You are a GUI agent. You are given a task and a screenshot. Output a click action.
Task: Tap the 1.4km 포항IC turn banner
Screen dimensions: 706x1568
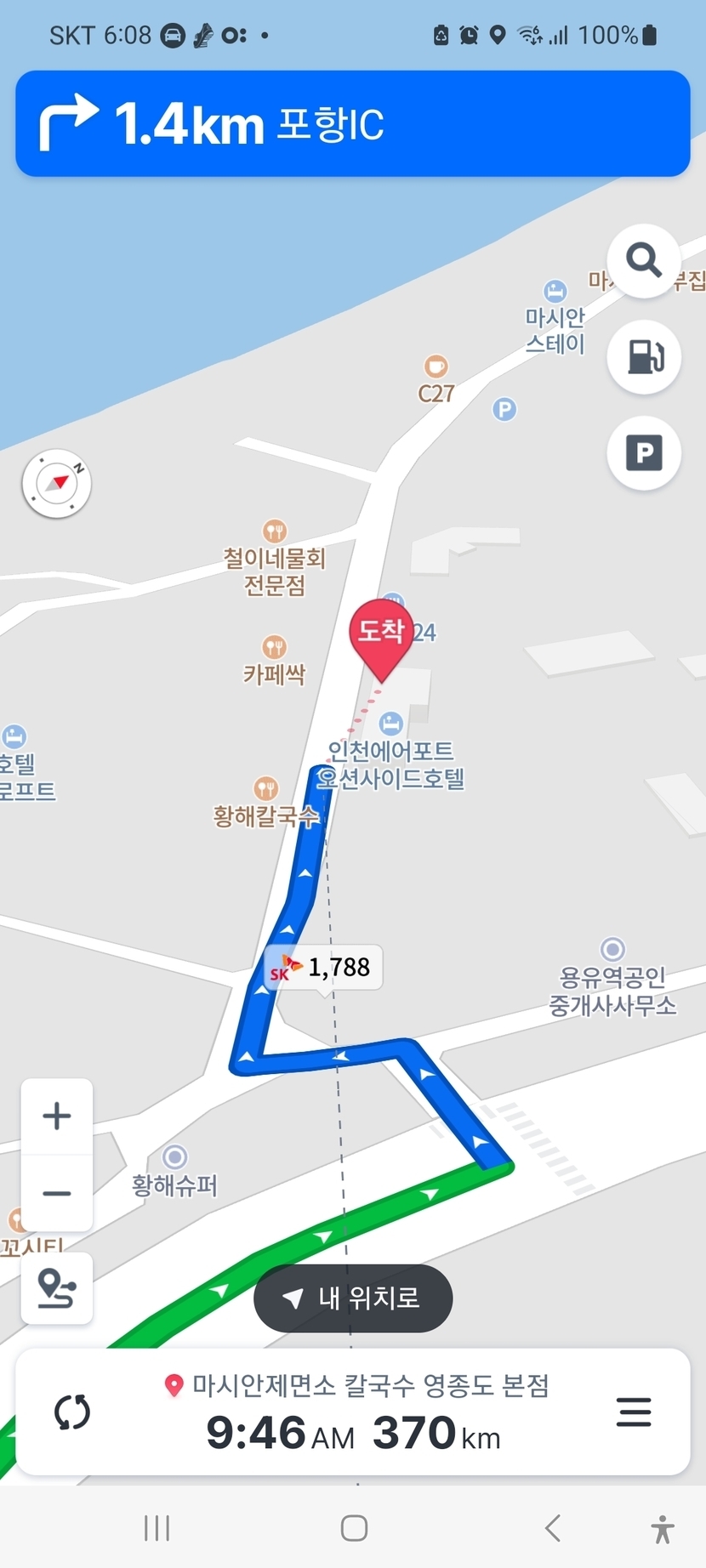coord(352,124)
